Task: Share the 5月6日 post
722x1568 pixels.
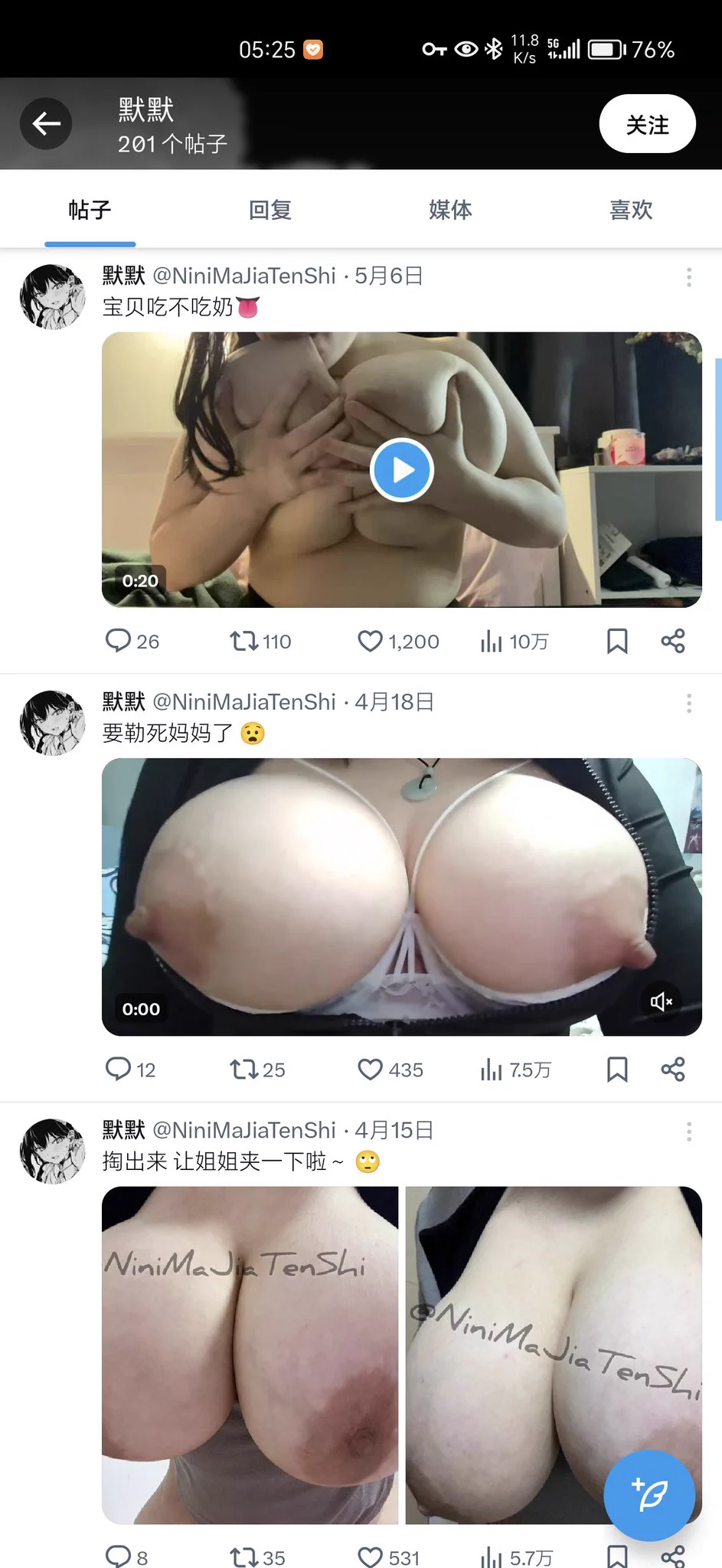Action: 673,641
